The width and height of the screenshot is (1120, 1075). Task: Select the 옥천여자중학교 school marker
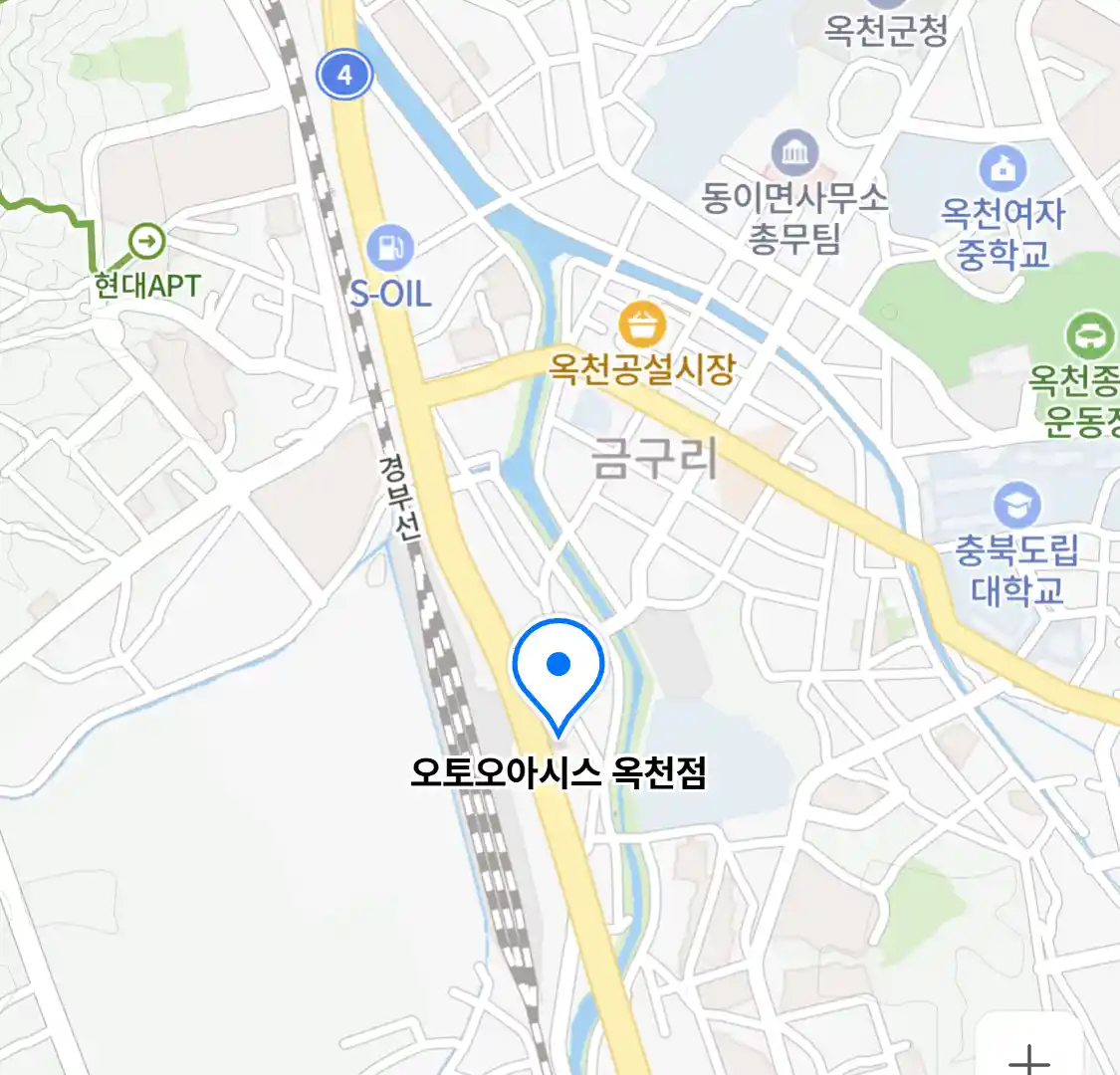coord(1003,169)
